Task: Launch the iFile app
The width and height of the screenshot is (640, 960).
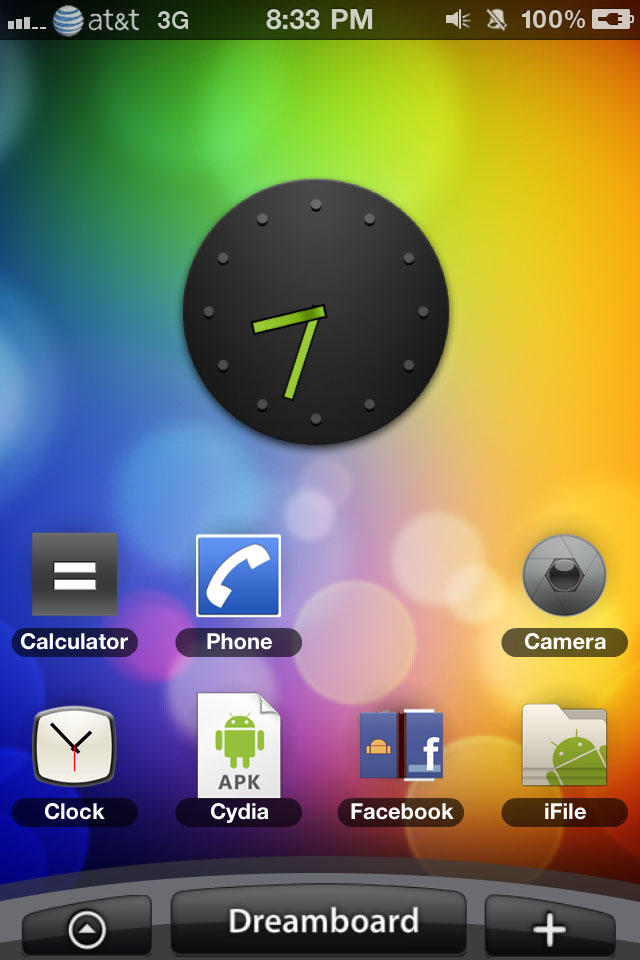Action: coord(564,746)
